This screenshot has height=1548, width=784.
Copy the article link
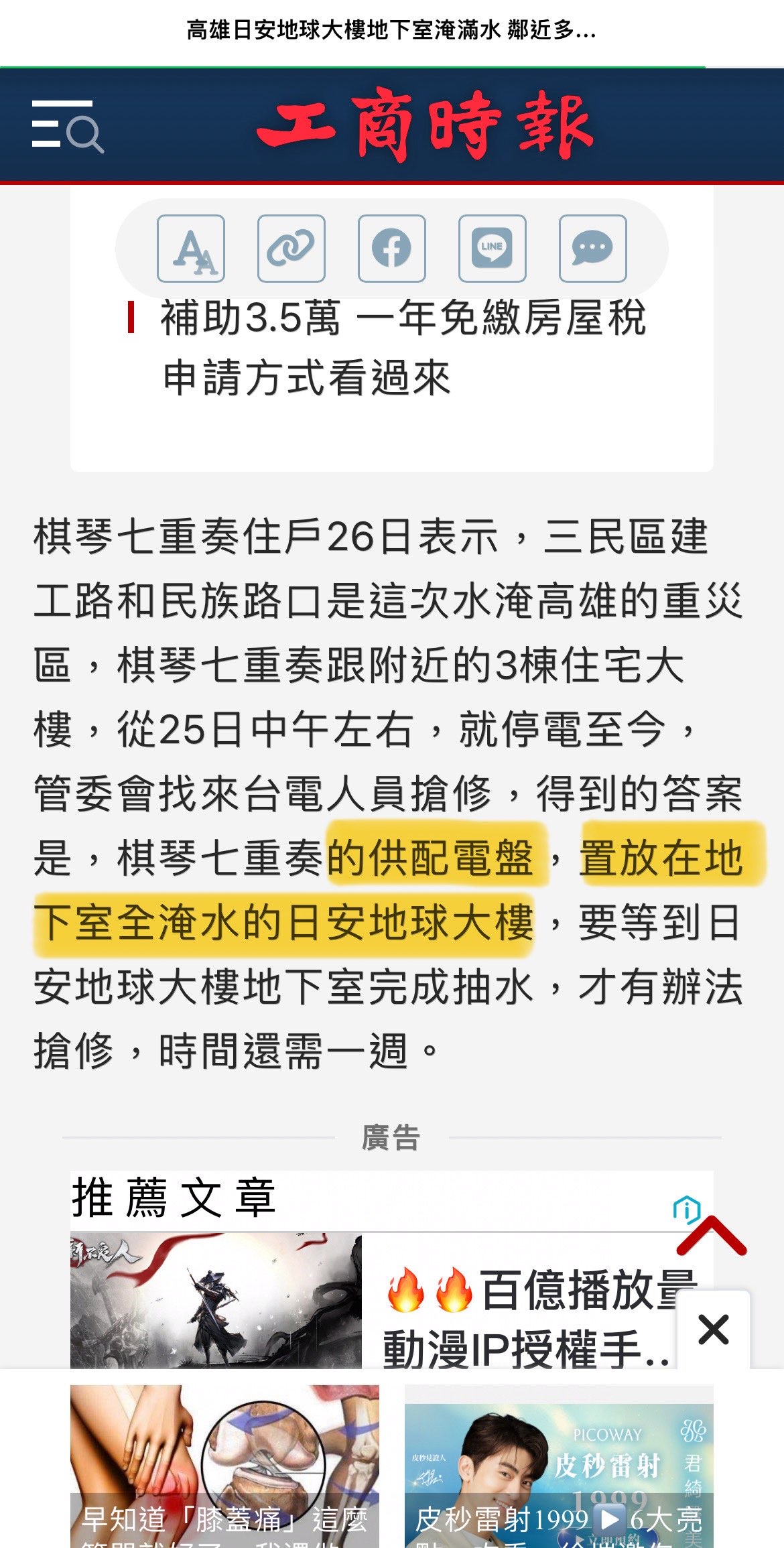[x=291, y=249]
